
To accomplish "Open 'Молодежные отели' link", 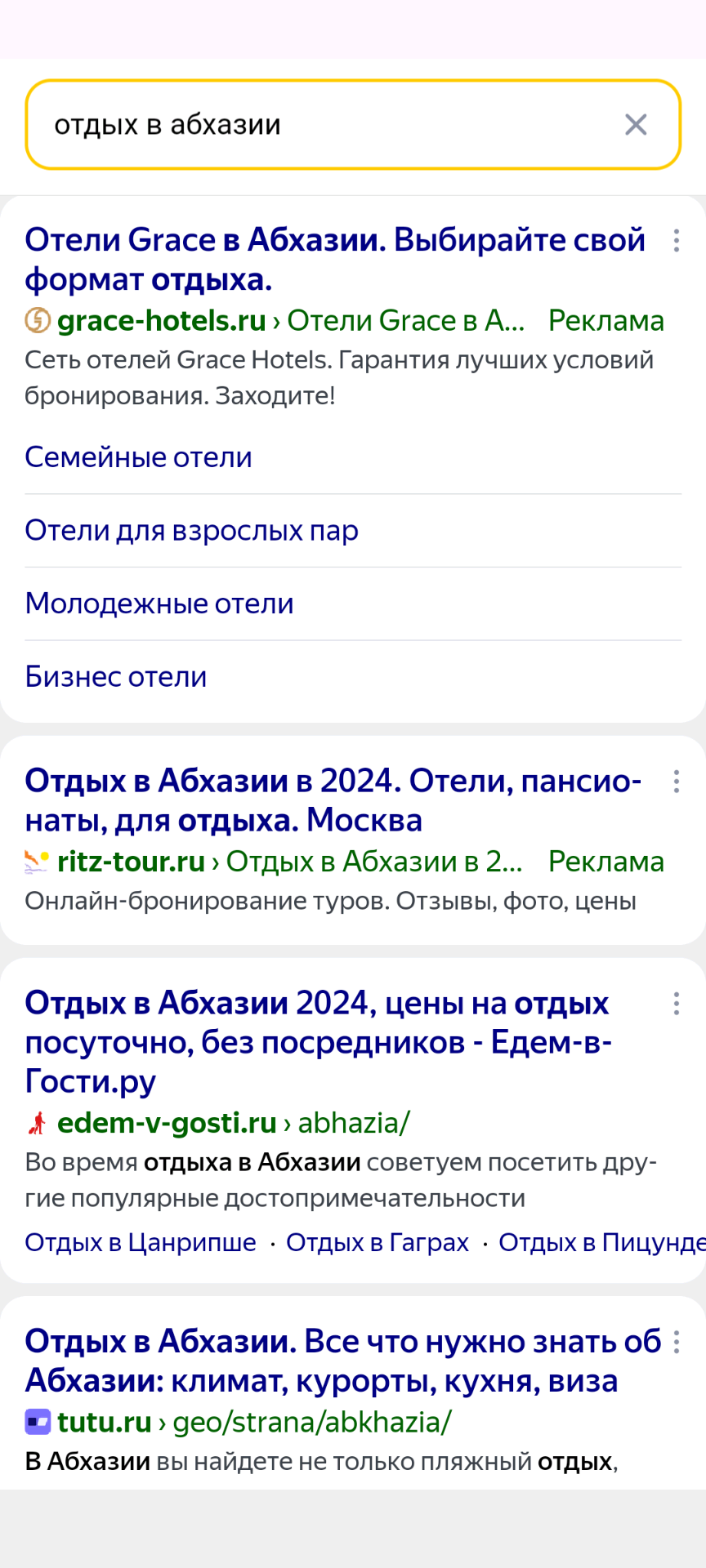I will click(x=159, y=604).
